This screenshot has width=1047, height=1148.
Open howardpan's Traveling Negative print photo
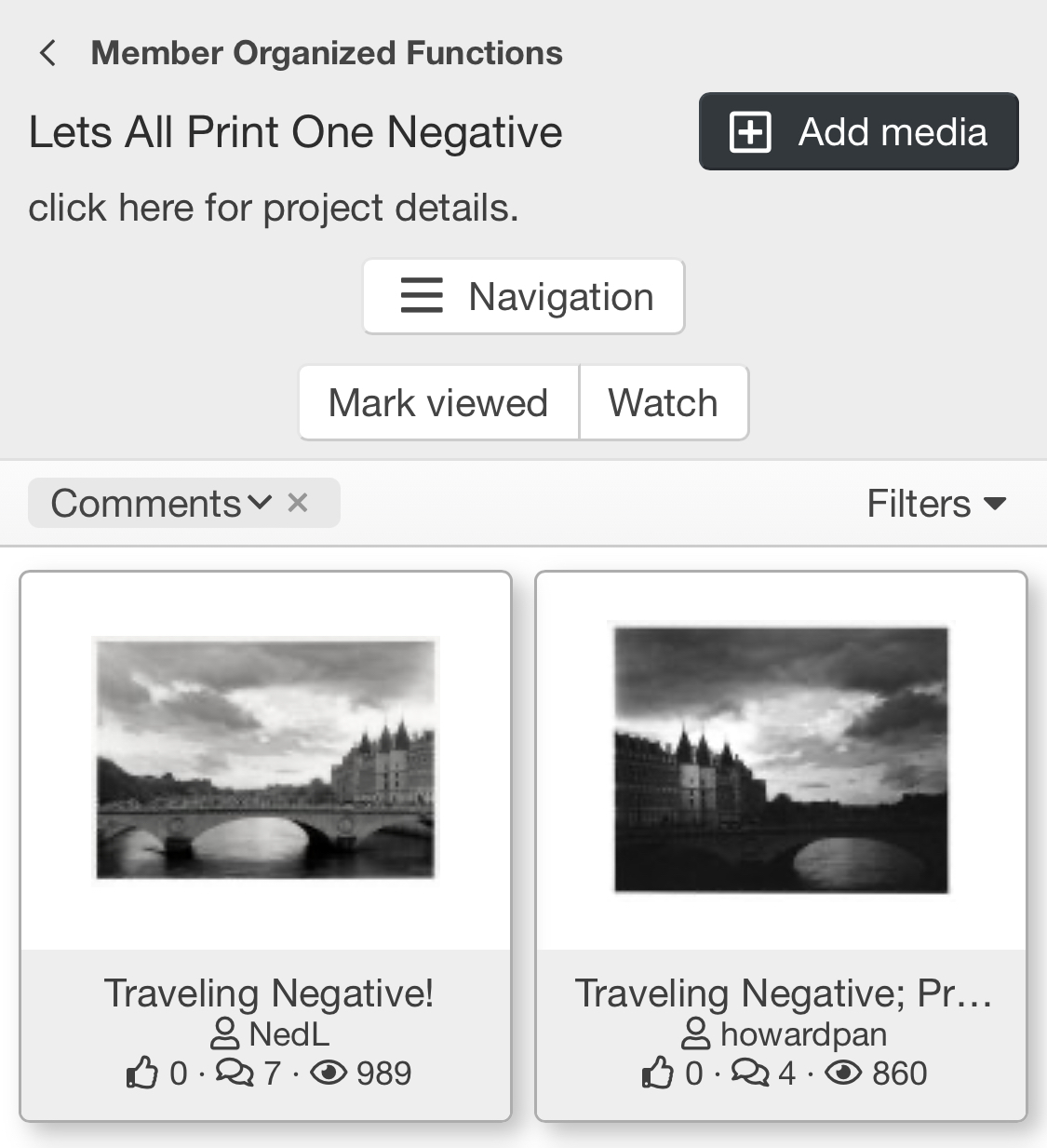pos(782,759)
